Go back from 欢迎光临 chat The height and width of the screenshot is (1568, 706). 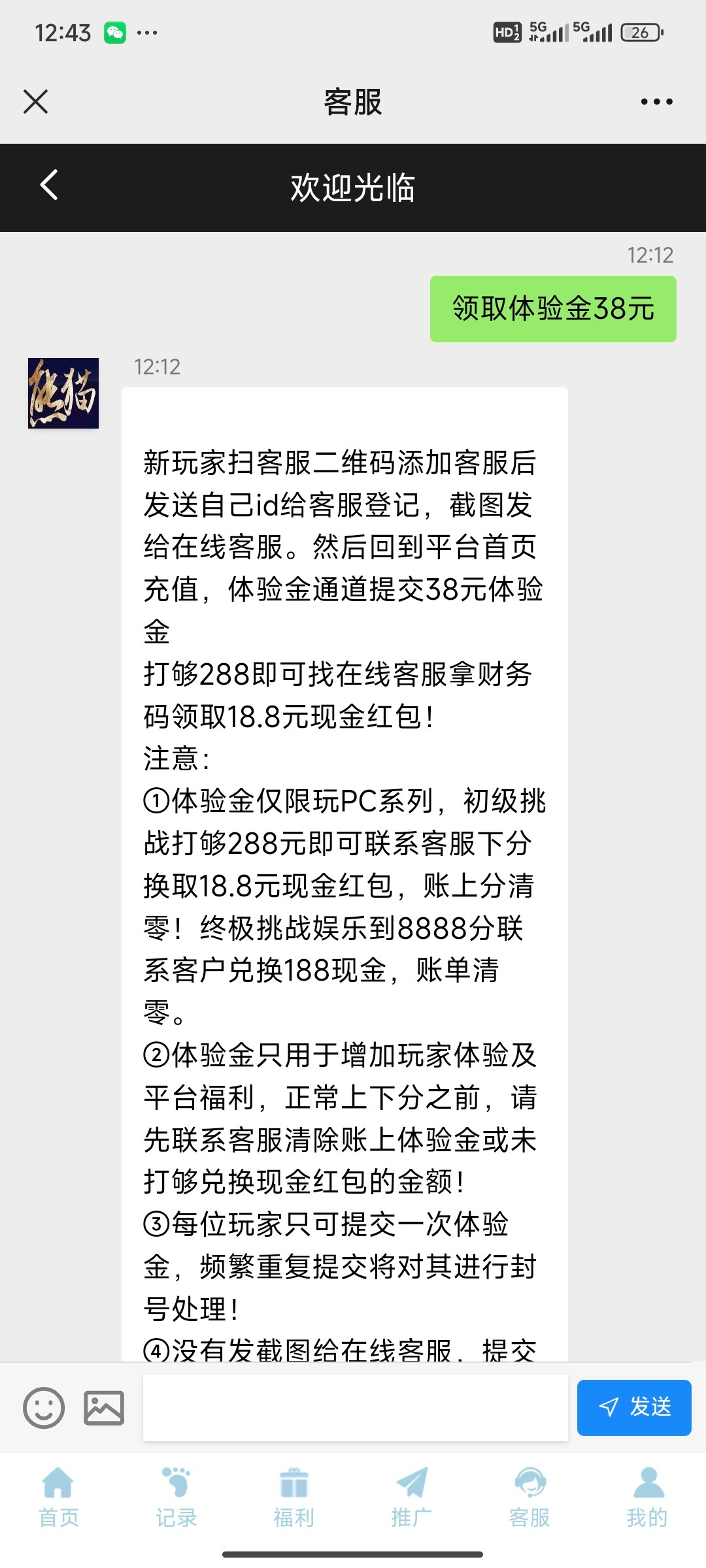(49, 186)
